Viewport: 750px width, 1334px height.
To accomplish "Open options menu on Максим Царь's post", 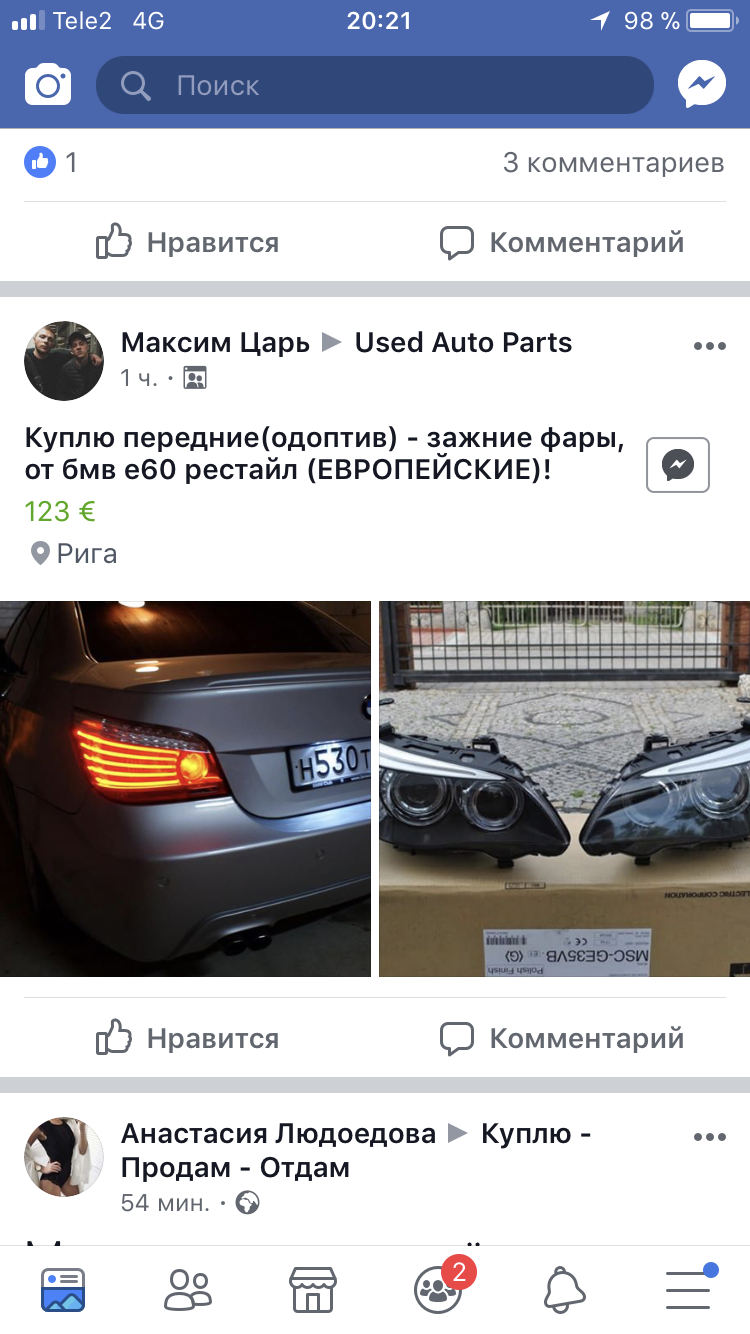I will (x=709, y=346).
